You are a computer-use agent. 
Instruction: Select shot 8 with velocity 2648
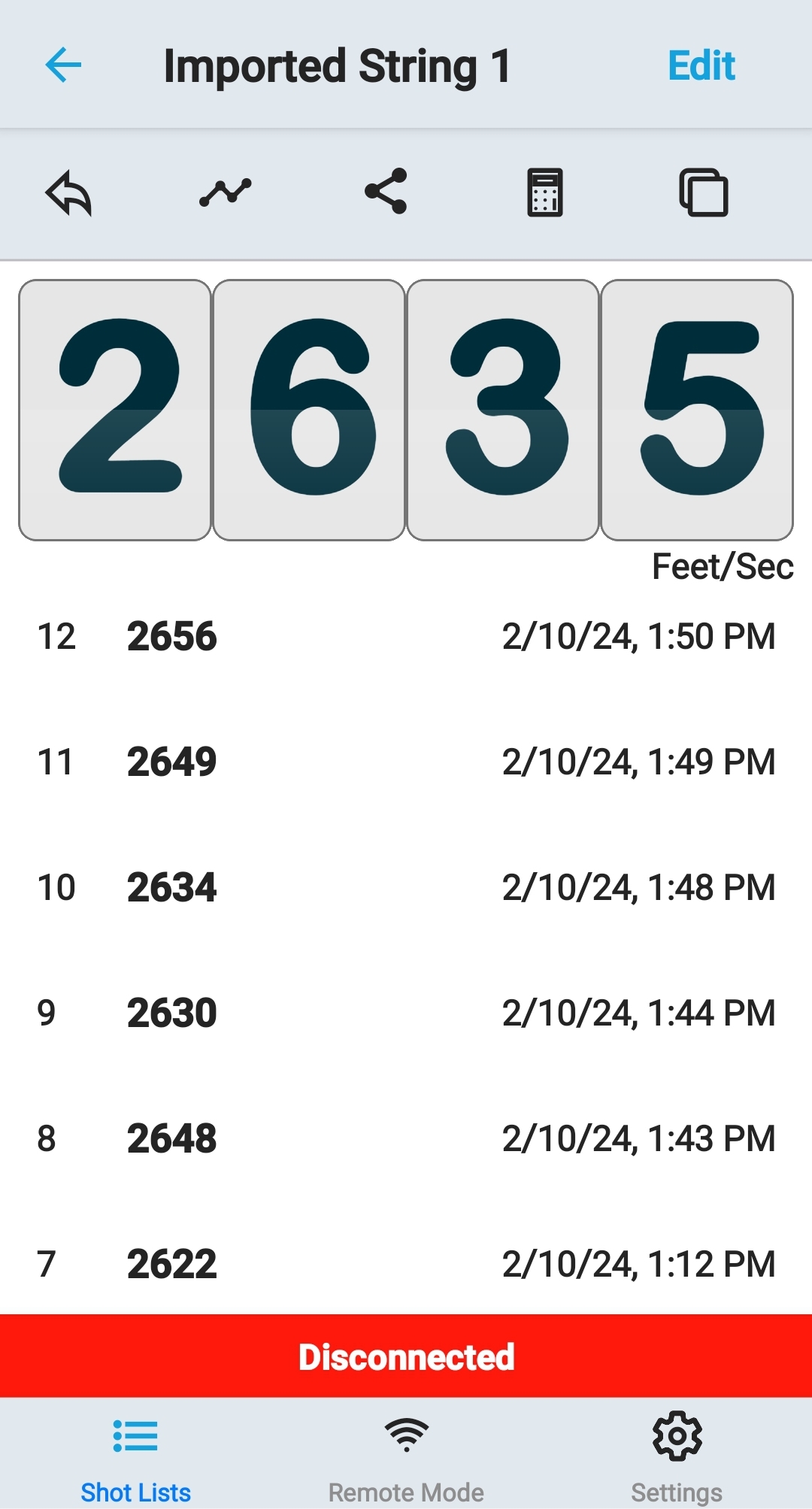(x=406, y=1138)
